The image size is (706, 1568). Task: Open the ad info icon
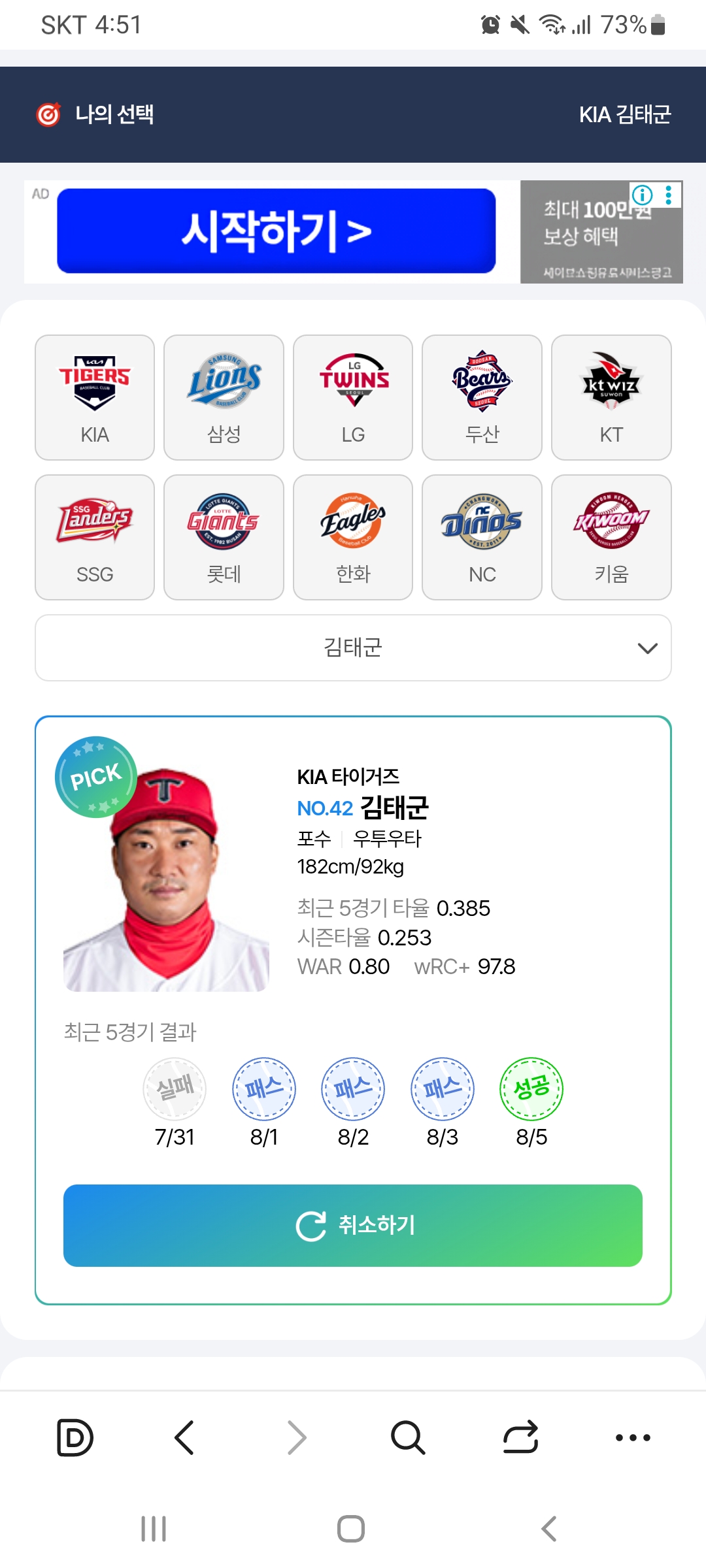642,195
